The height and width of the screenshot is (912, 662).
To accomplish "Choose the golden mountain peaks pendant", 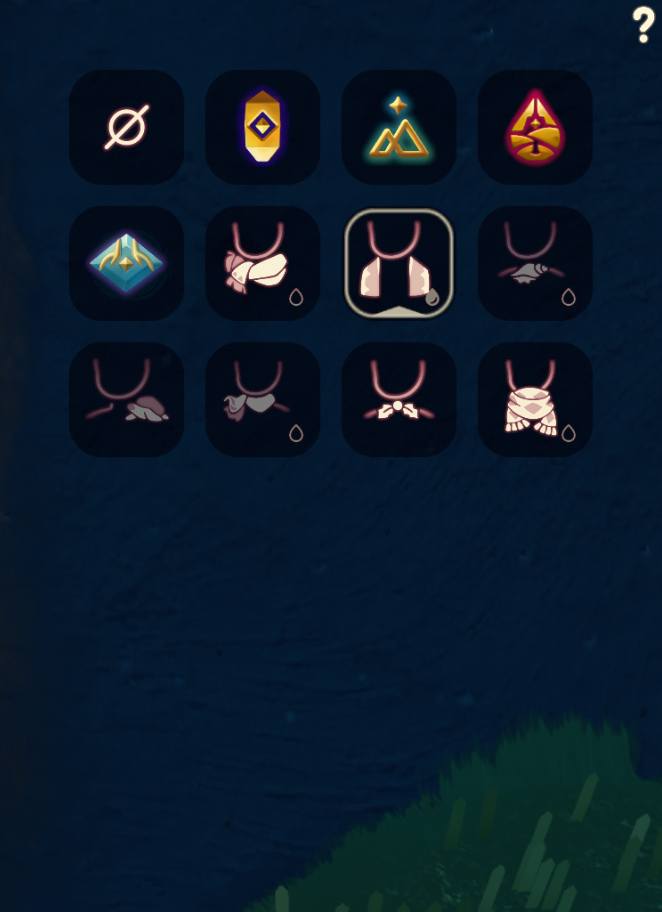I will pos(398,127).
